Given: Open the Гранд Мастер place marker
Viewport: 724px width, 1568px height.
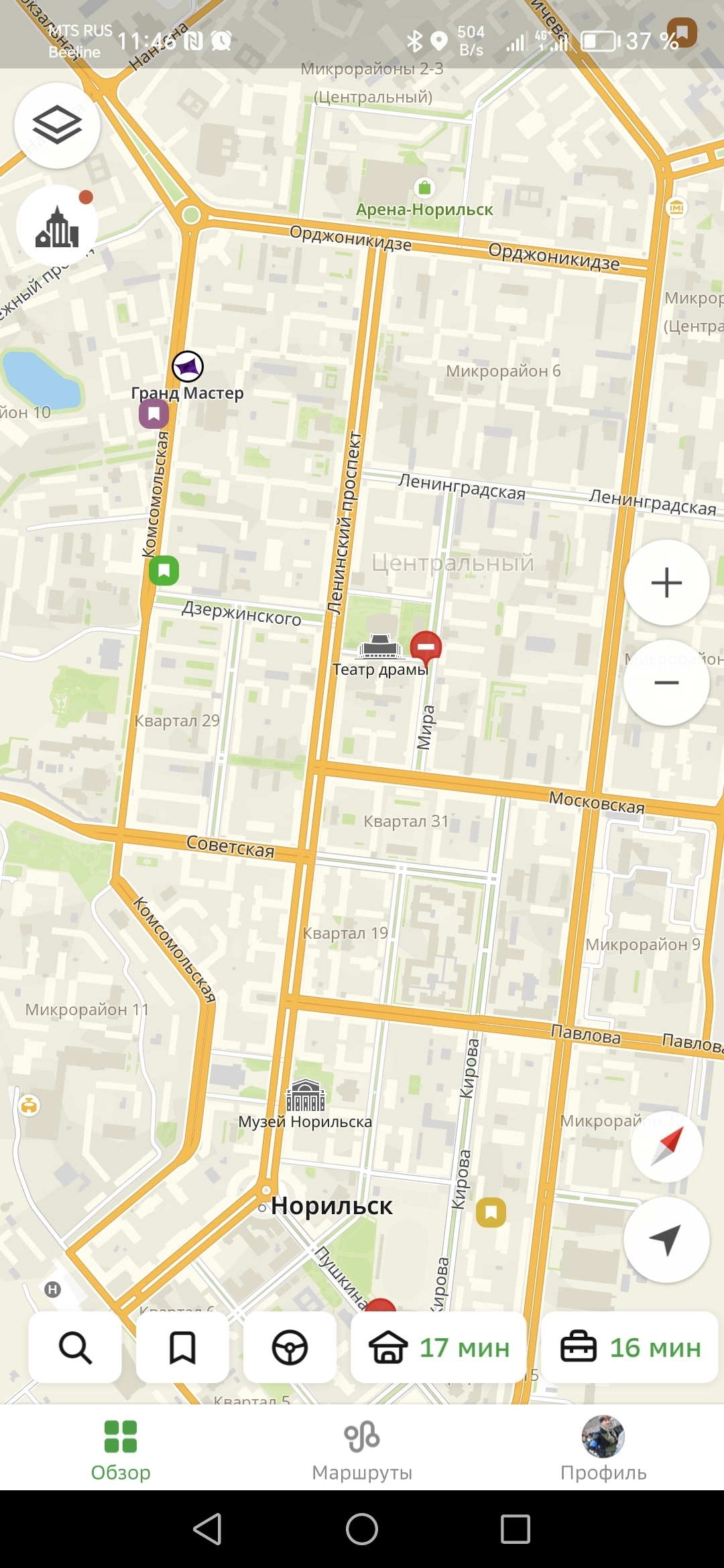Looking at the screenshot, I should pyautogui.click(x=188, y=367).
